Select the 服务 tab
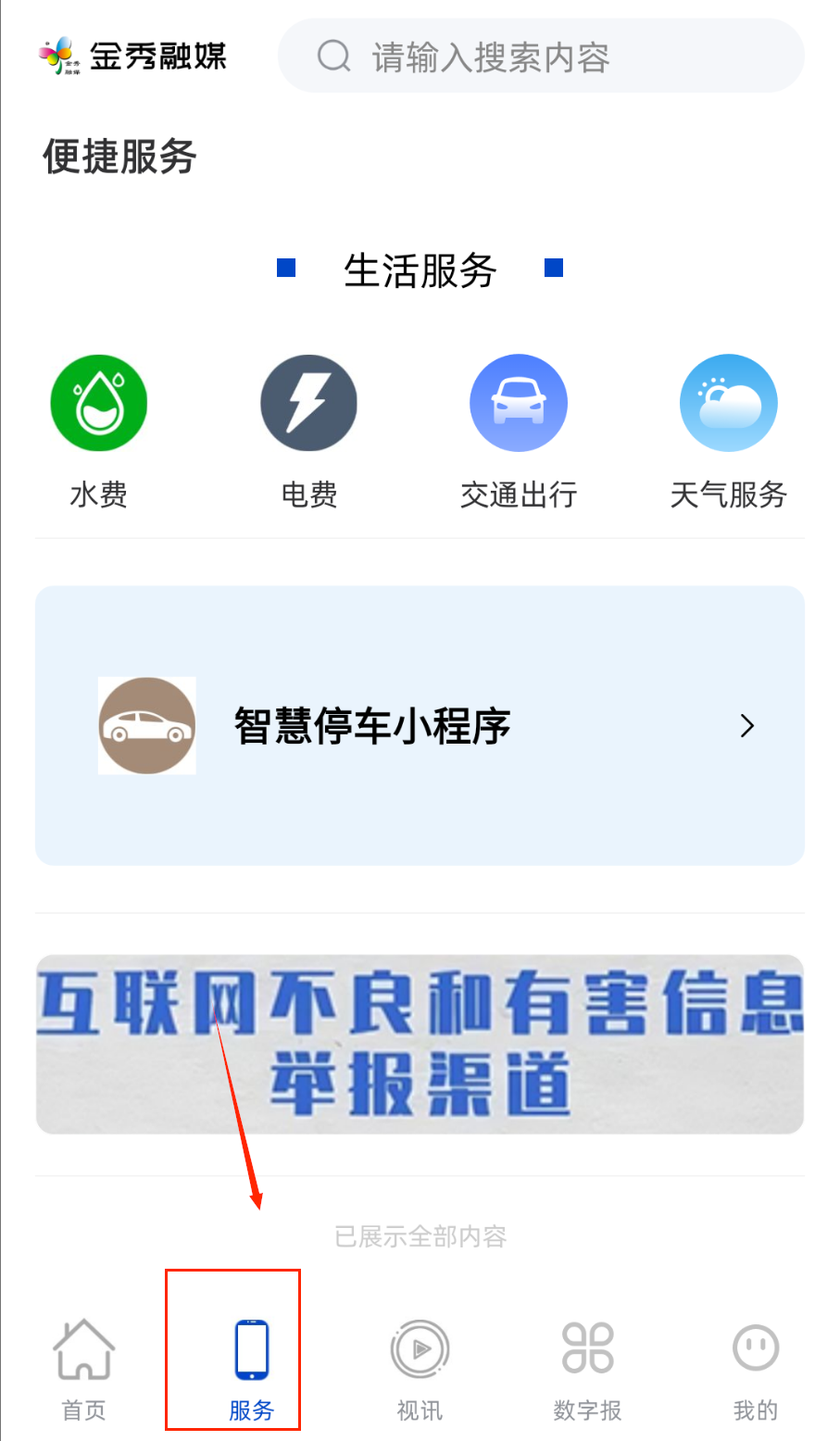Image resolution: width=840 pixels, height=1441 pixels. click(251, 1367)
